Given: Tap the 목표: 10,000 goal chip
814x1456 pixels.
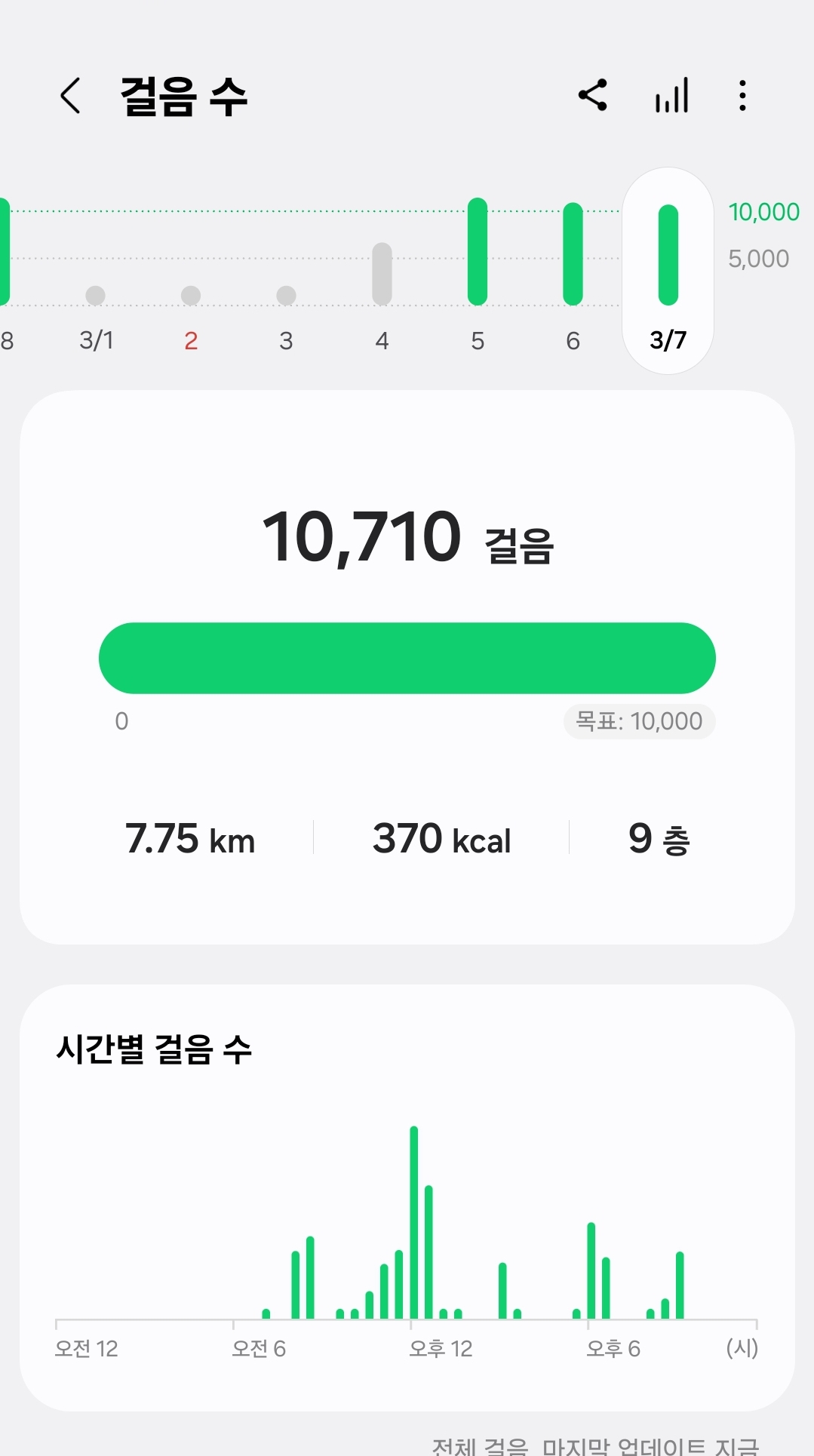Looking at the screenshot, I should click(639, 721).
